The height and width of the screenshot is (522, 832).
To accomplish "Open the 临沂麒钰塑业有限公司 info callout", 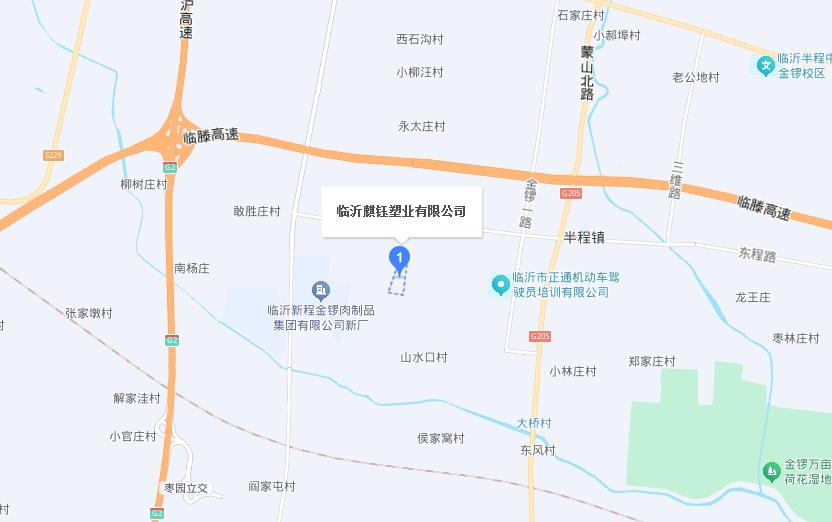I will 401,211.
